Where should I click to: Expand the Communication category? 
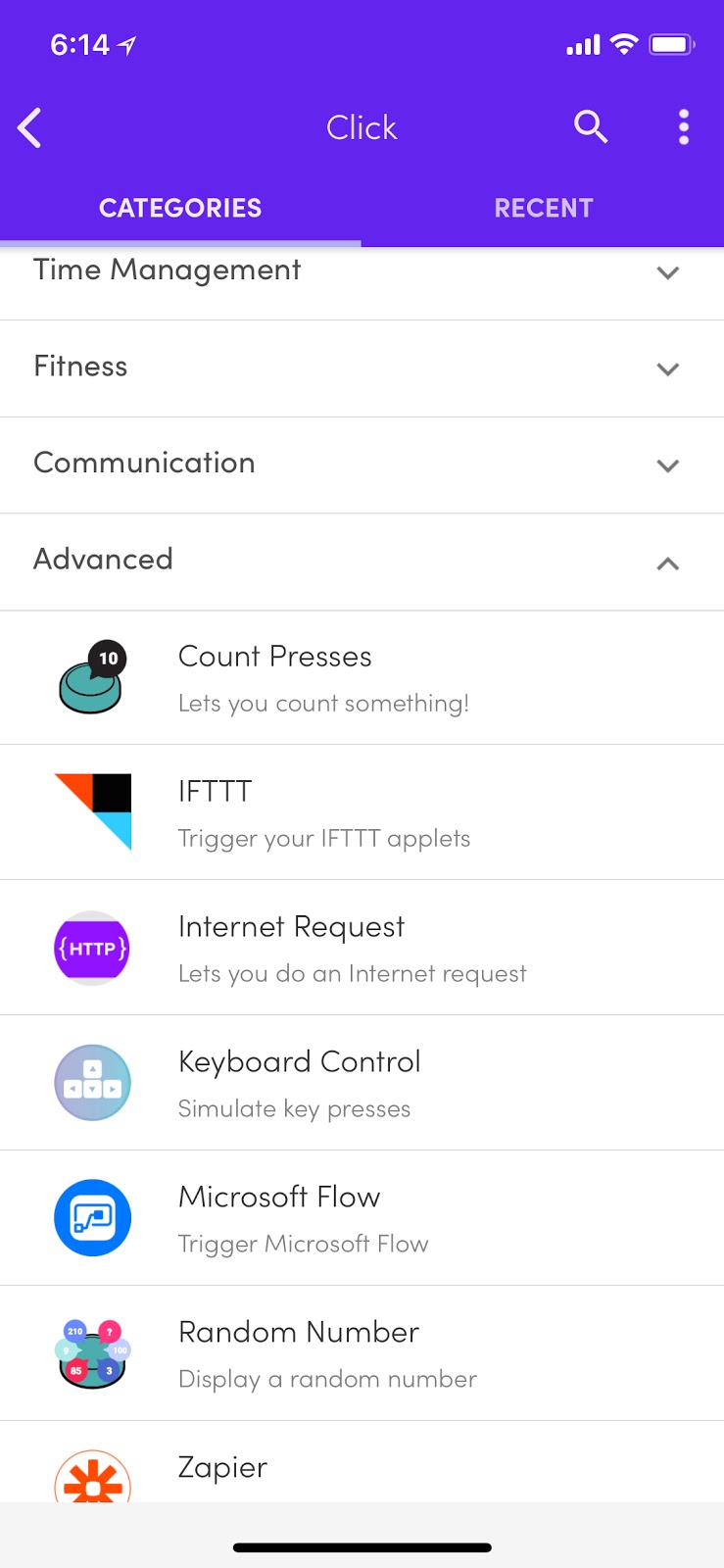[362, 464]
